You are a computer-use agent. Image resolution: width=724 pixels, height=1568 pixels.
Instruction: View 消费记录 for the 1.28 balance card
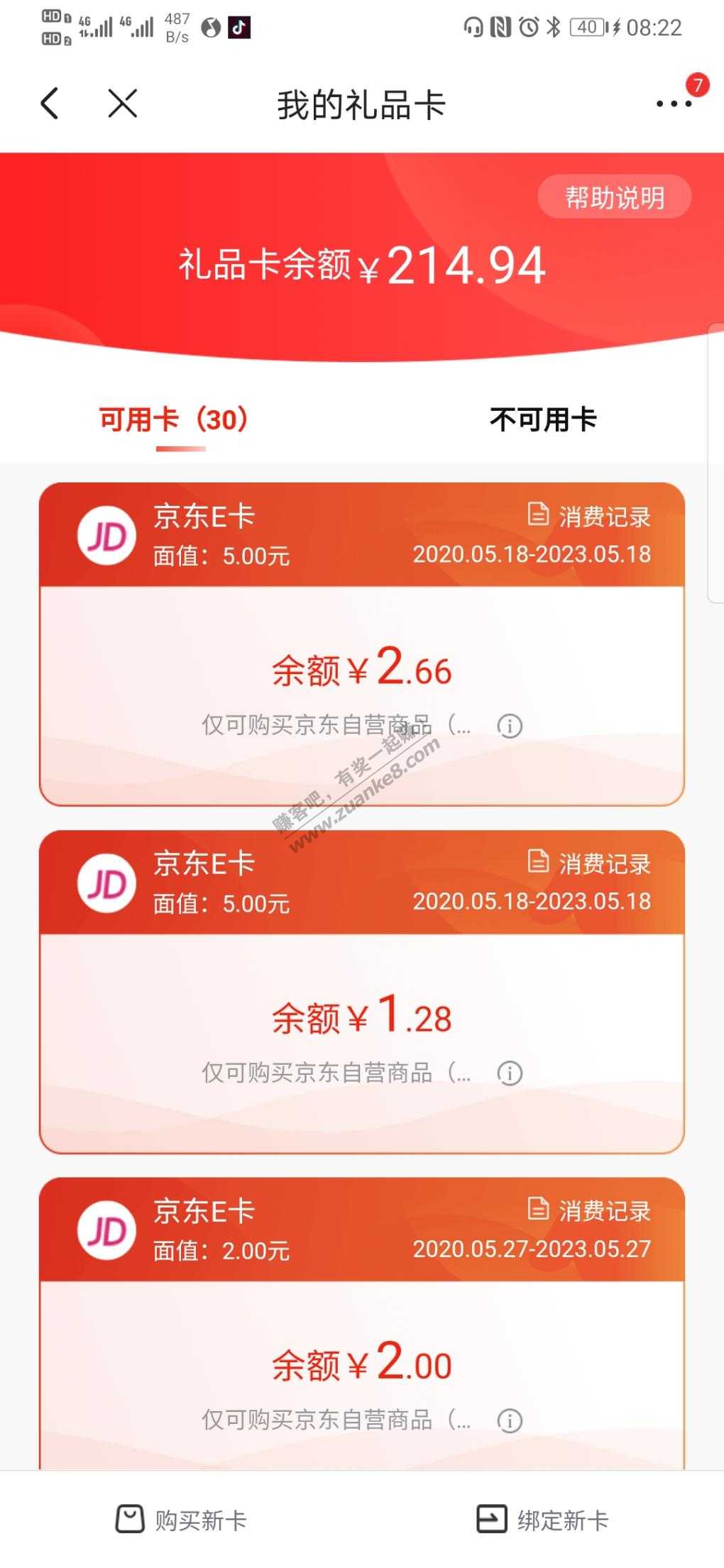pos(590,863)
